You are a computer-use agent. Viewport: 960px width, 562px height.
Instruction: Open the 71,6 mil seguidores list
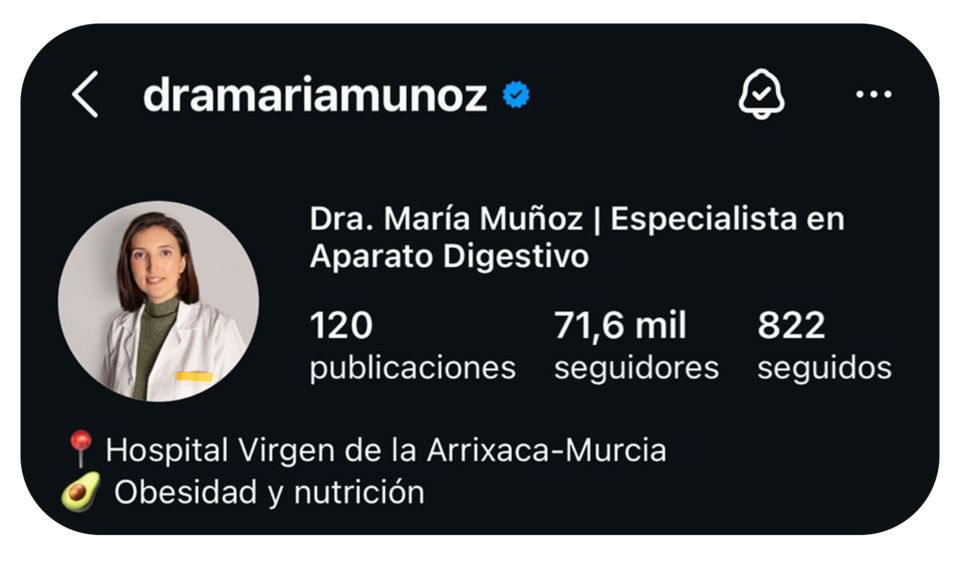(636, 346)
